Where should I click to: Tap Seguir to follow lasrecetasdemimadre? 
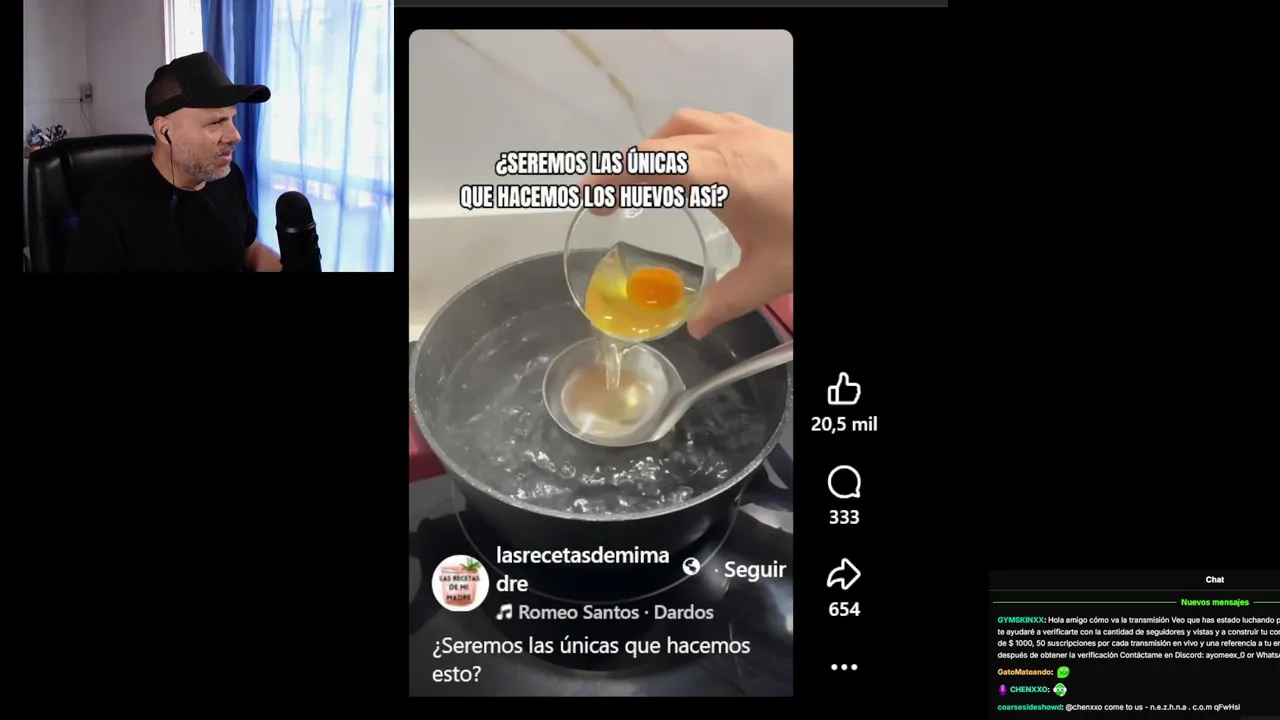(754, 569)
